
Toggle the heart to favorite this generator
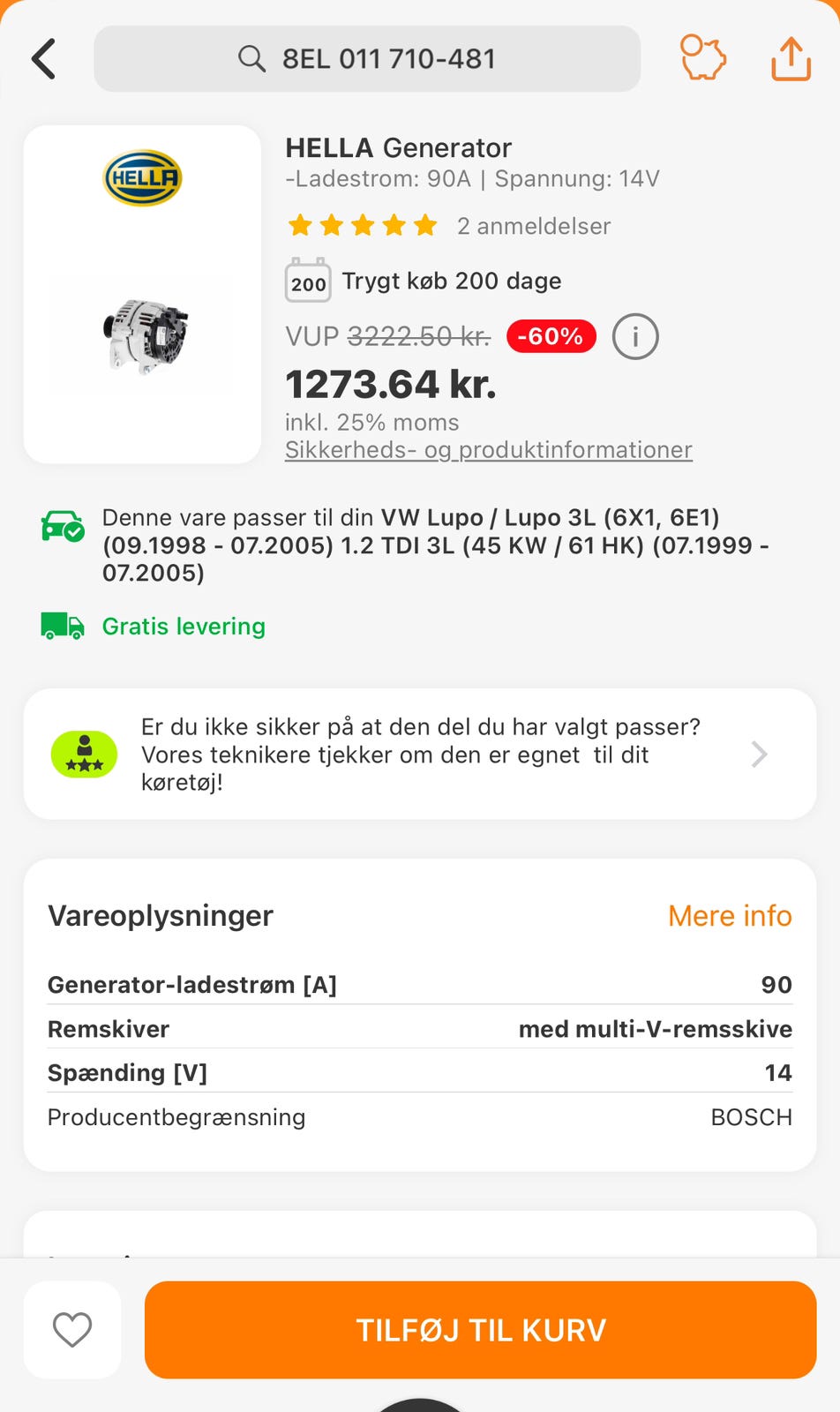point(72,1330)
